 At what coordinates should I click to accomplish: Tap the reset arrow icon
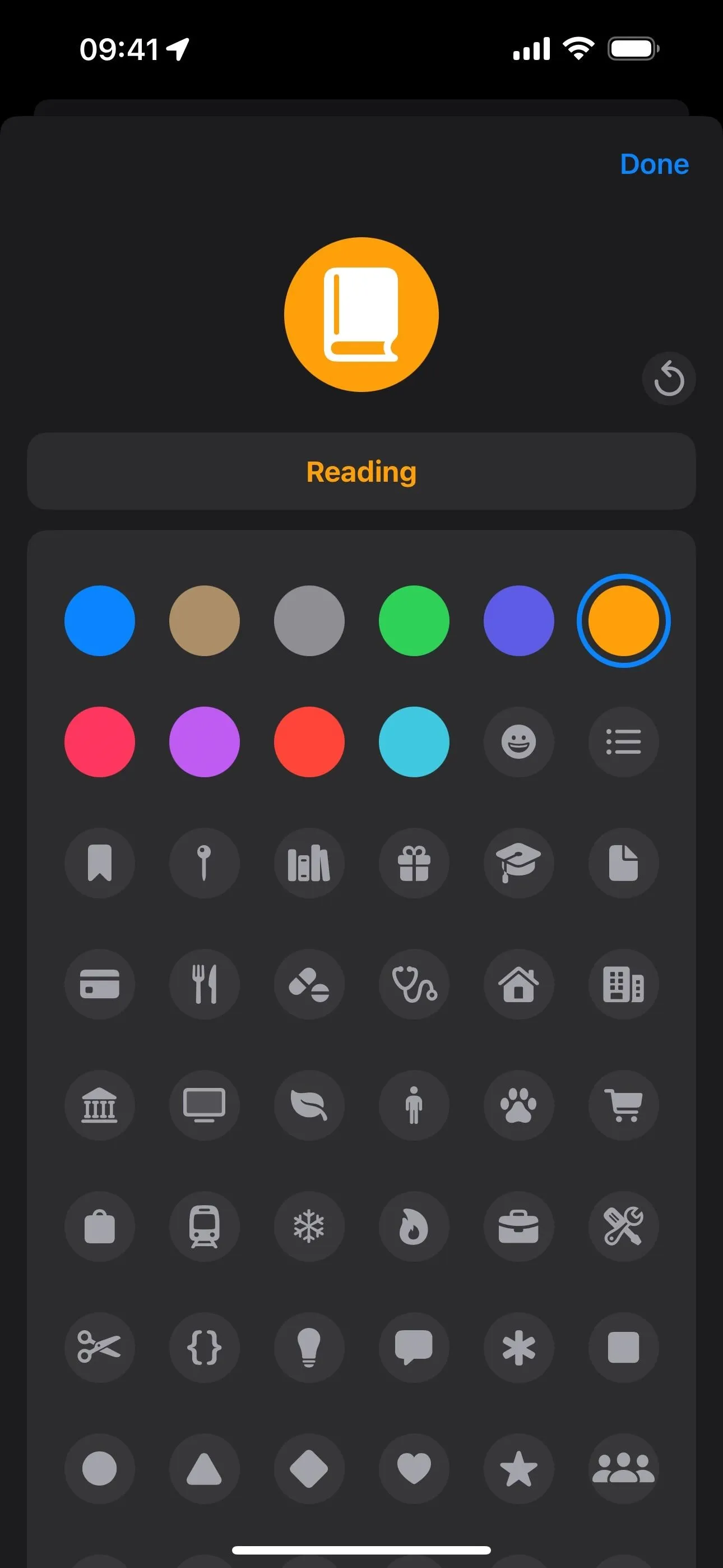click(669, 379)
